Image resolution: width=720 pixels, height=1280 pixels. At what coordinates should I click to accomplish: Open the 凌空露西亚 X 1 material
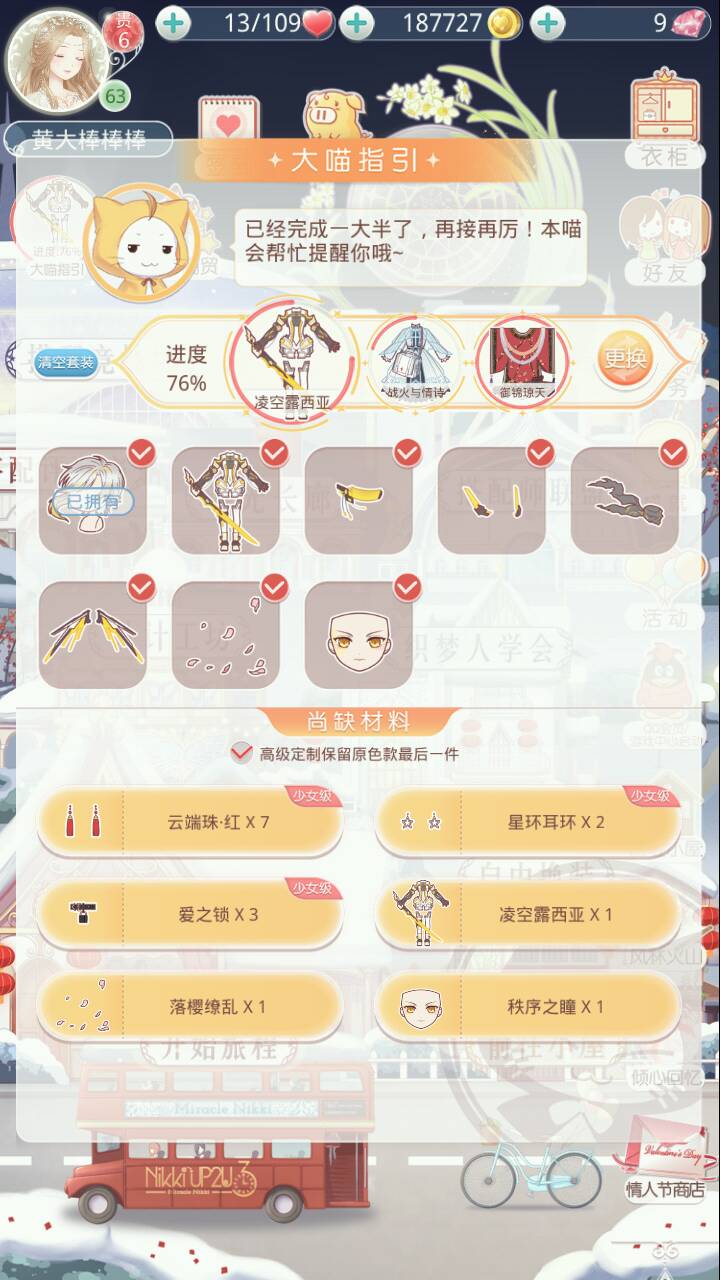(x=528, y=914)
